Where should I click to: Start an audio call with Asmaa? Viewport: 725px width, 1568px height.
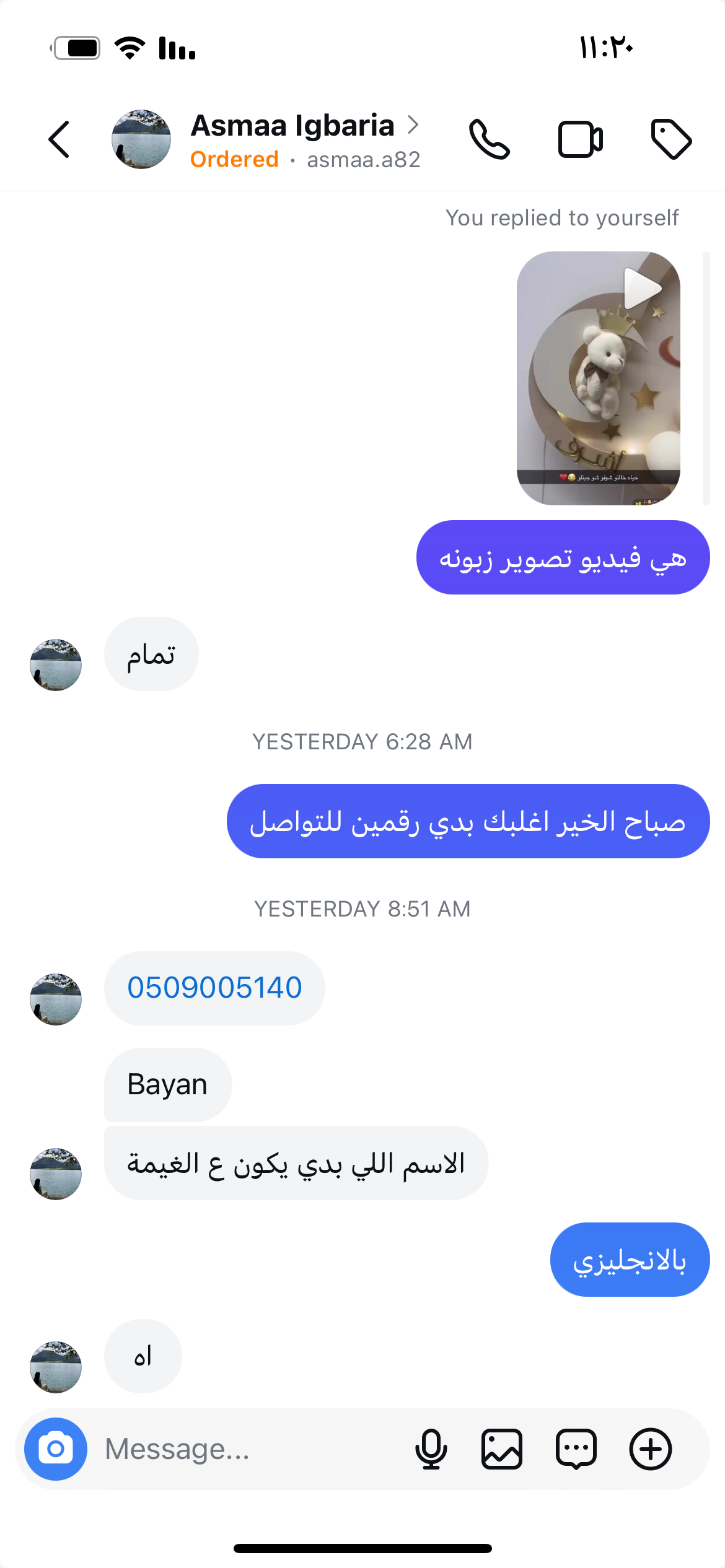tap(490, 139)
